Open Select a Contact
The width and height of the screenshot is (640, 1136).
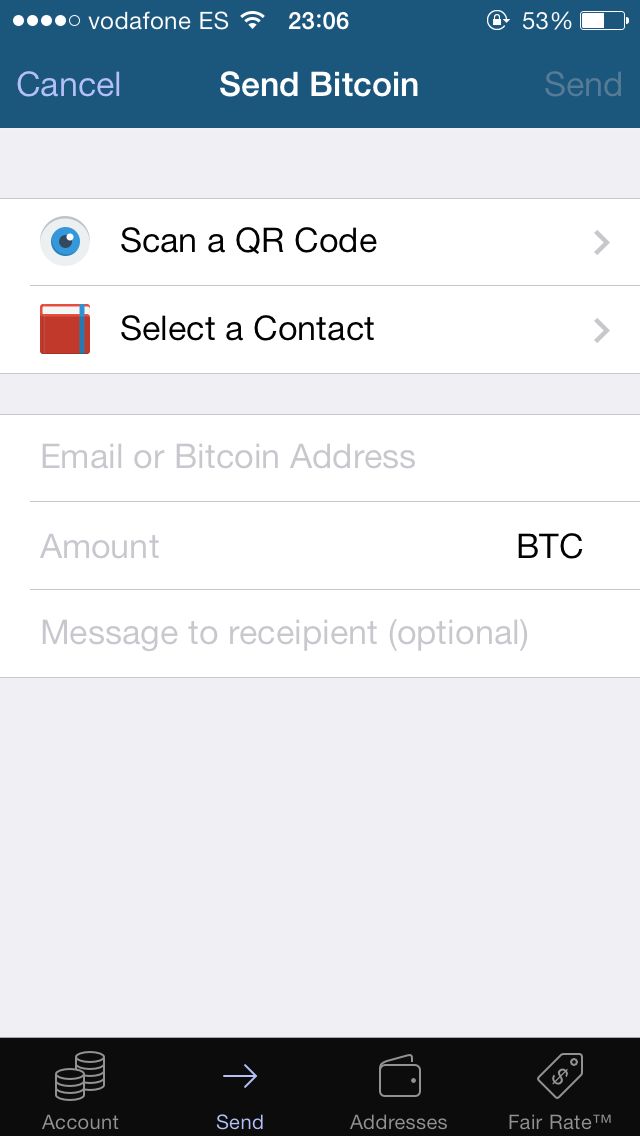click(x=320, y=330)
